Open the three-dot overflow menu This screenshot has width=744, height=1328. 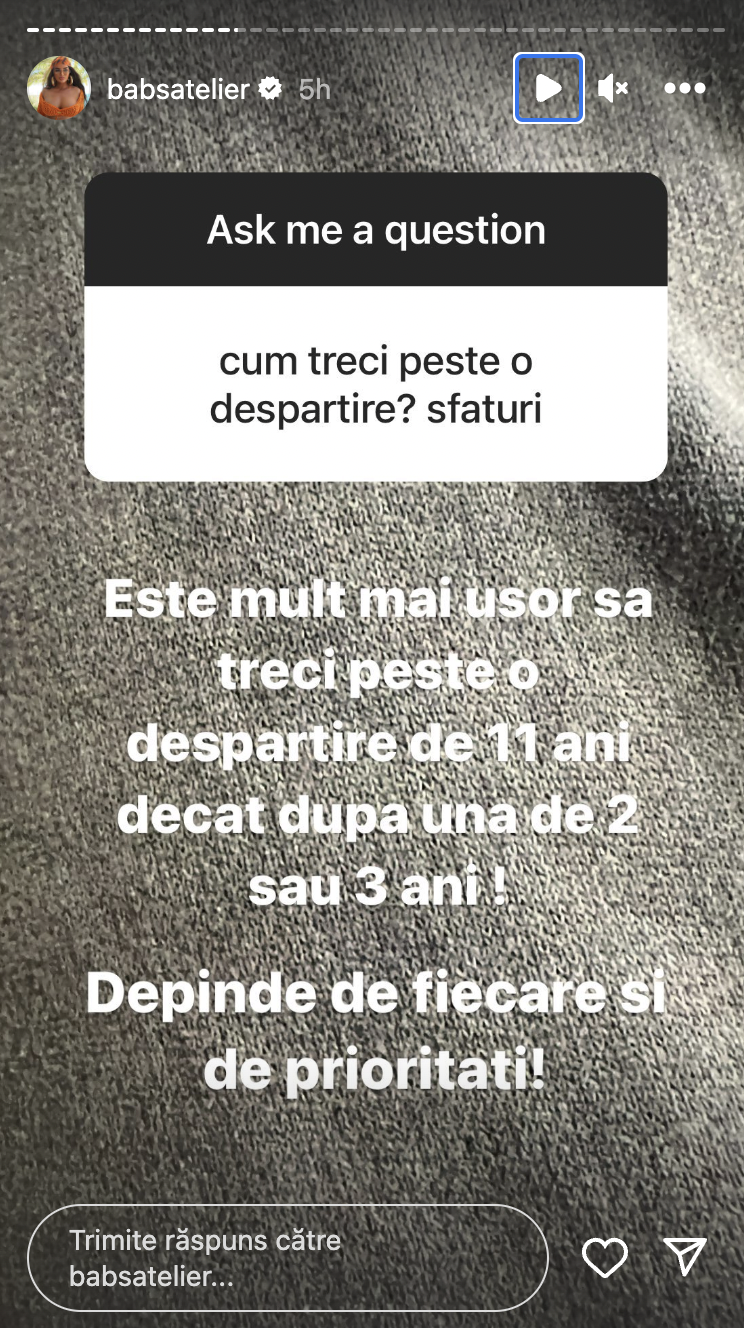coord(685,89)
